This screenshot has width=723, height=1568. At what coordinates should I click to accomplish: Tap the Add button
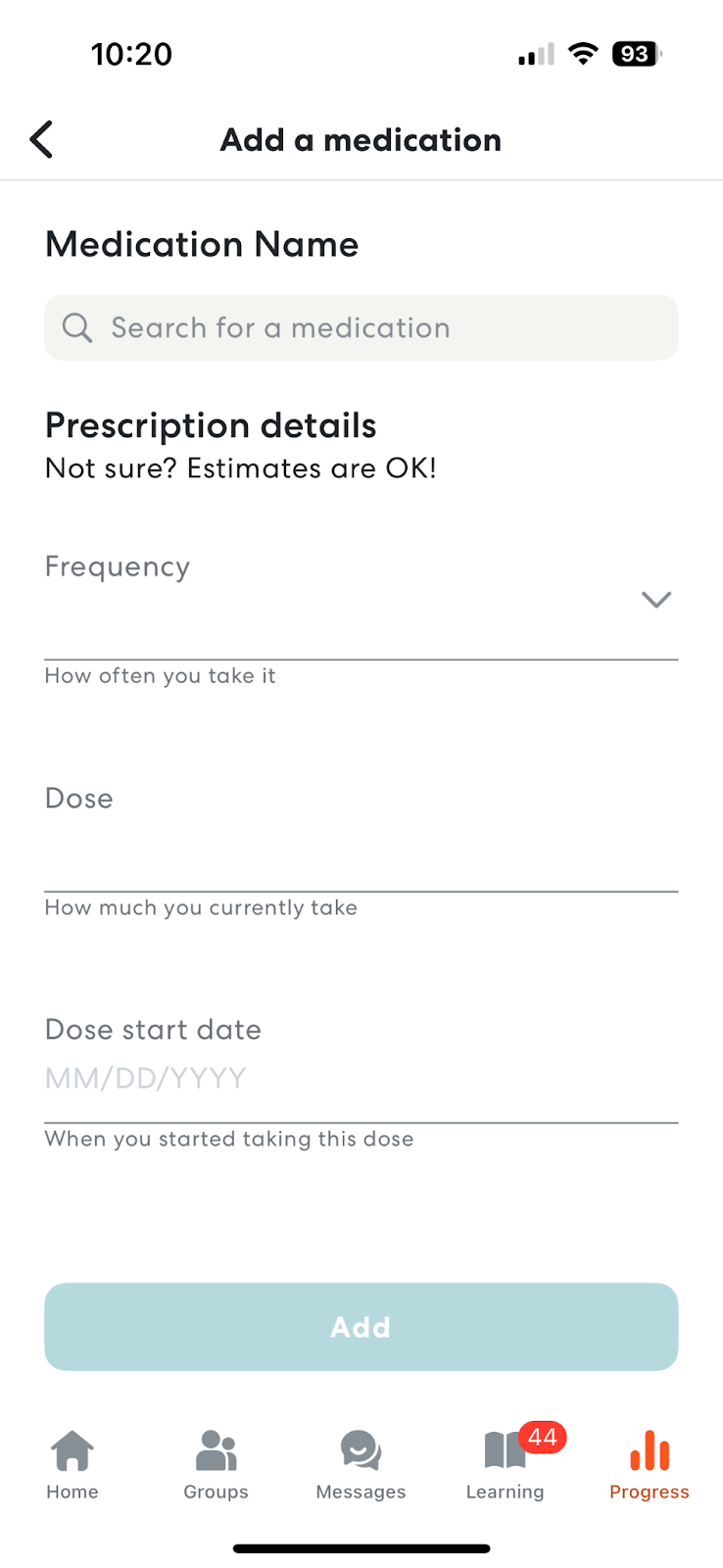(361, 1326)
